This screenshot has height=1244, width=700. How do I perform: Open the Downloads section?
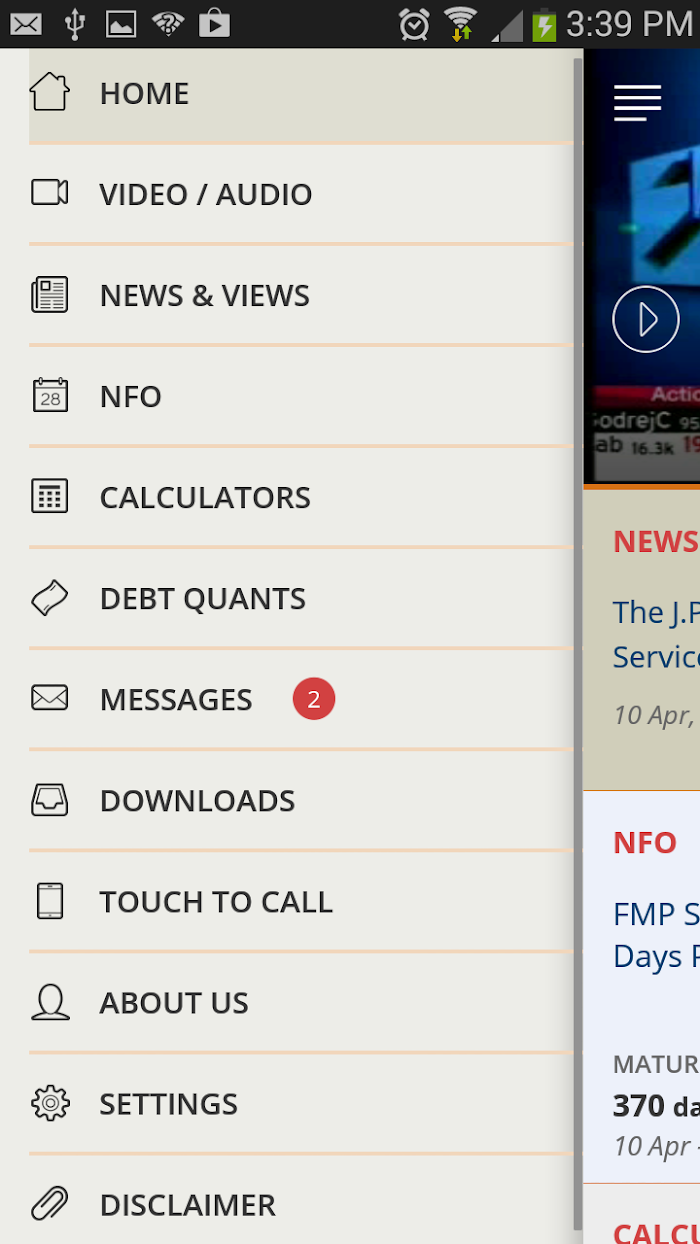pos(197,801)
